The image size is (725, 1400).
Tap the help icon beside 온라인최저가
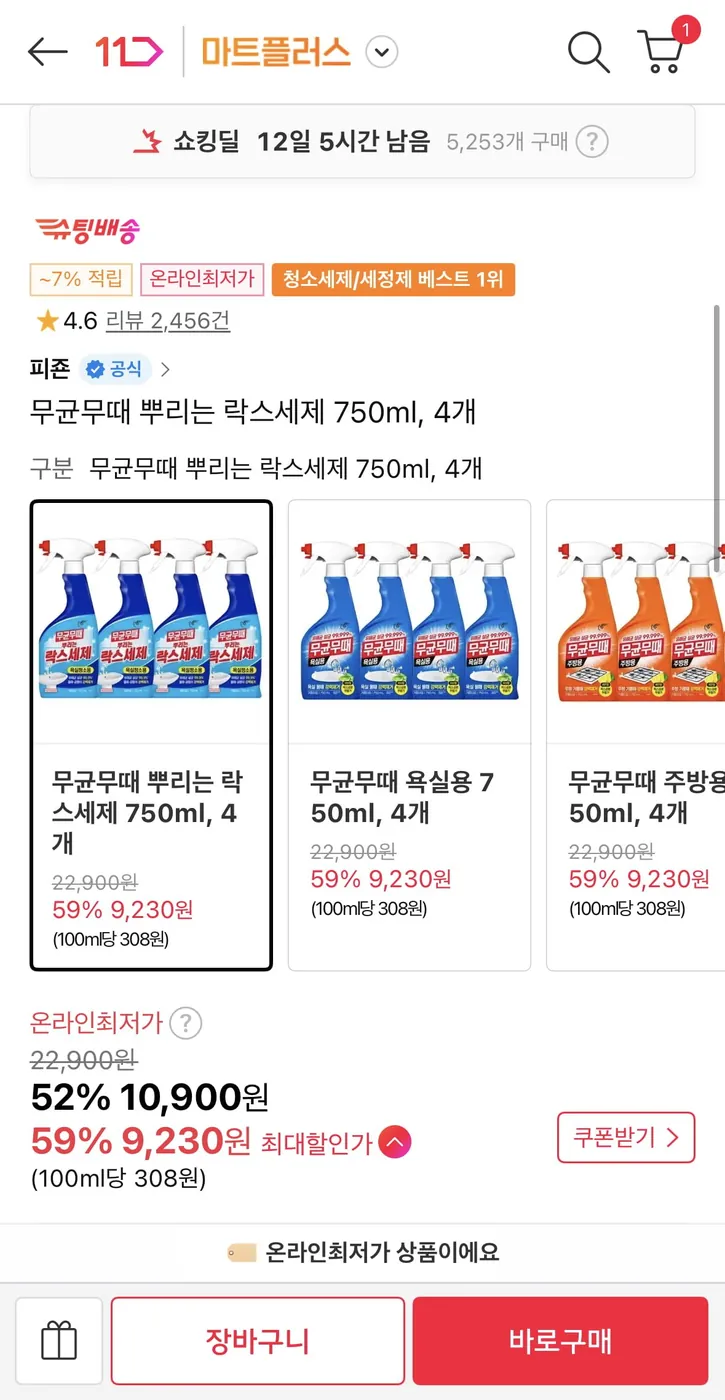pyautogui.click(x=185, y=1024)
